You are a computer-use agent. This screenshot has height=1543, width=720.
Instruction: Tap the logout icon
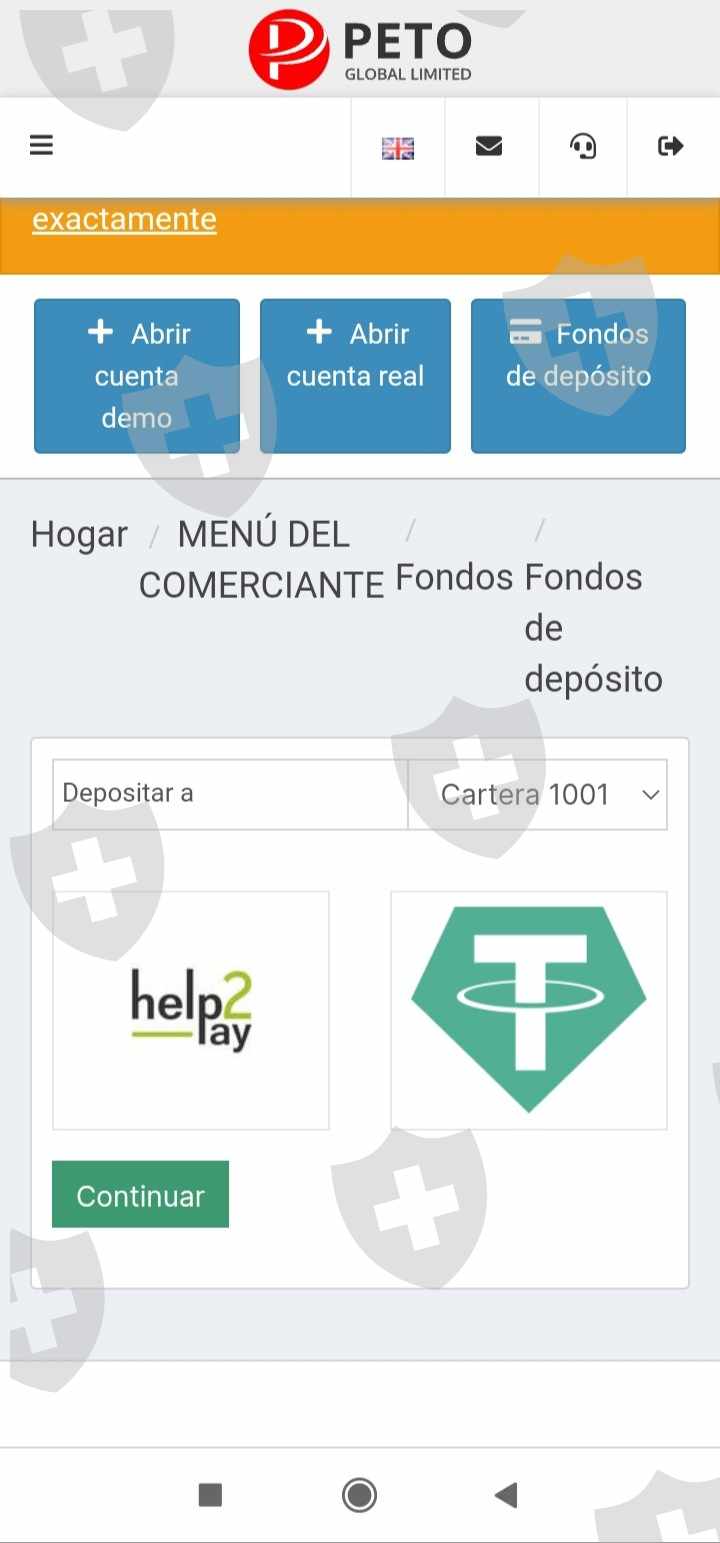point(671,147)
